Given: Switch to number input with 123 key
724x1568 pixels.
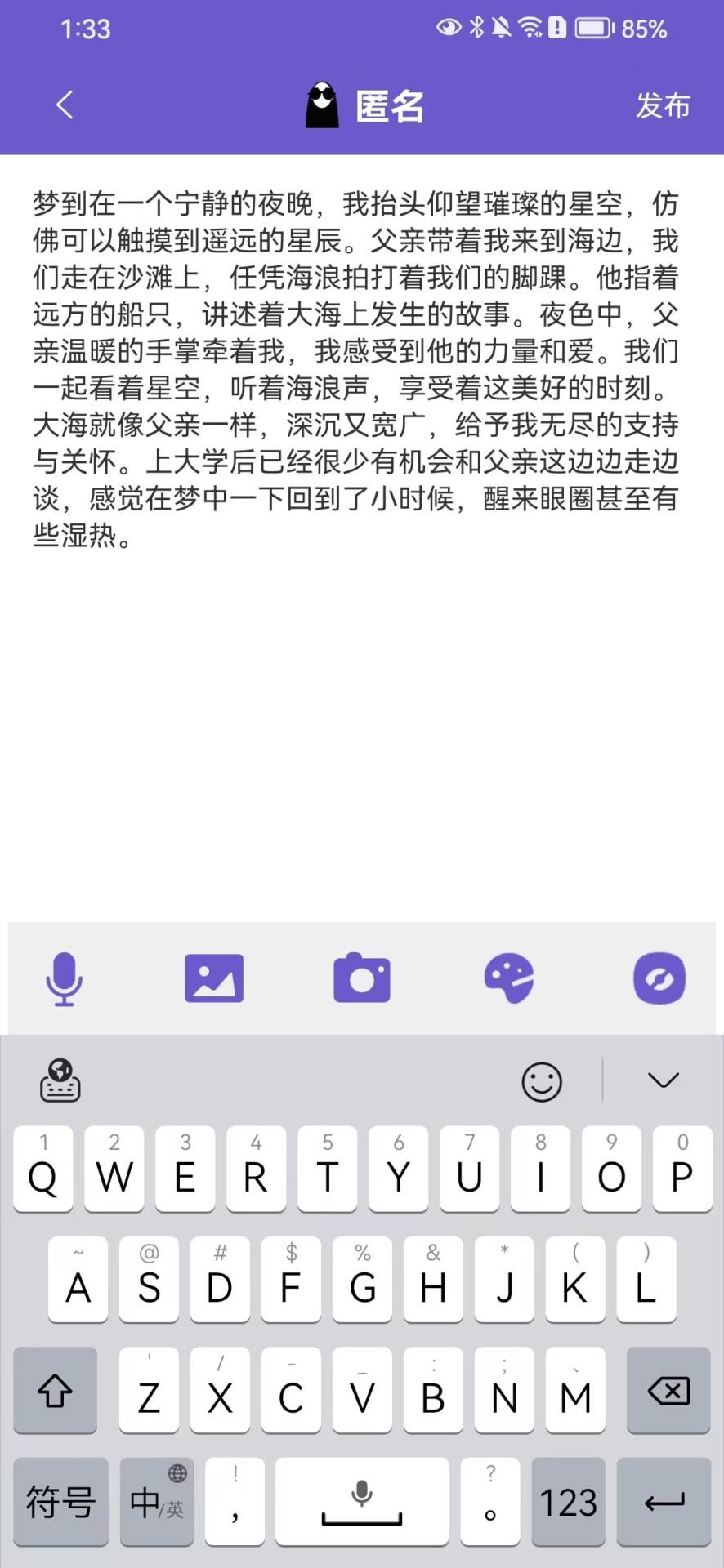Looking at the screenshot, I should (568, 1501).
